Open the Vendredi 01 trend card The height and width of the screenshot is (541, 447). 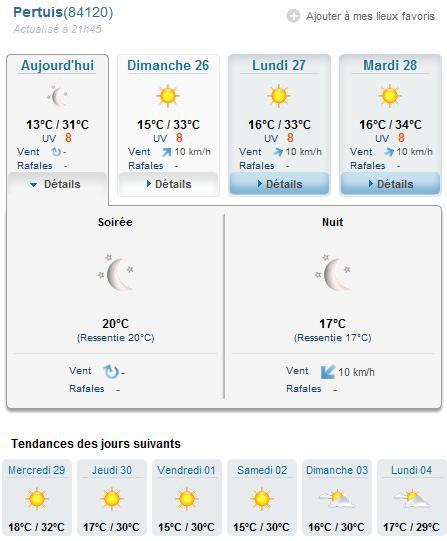(x=187, y=498)
